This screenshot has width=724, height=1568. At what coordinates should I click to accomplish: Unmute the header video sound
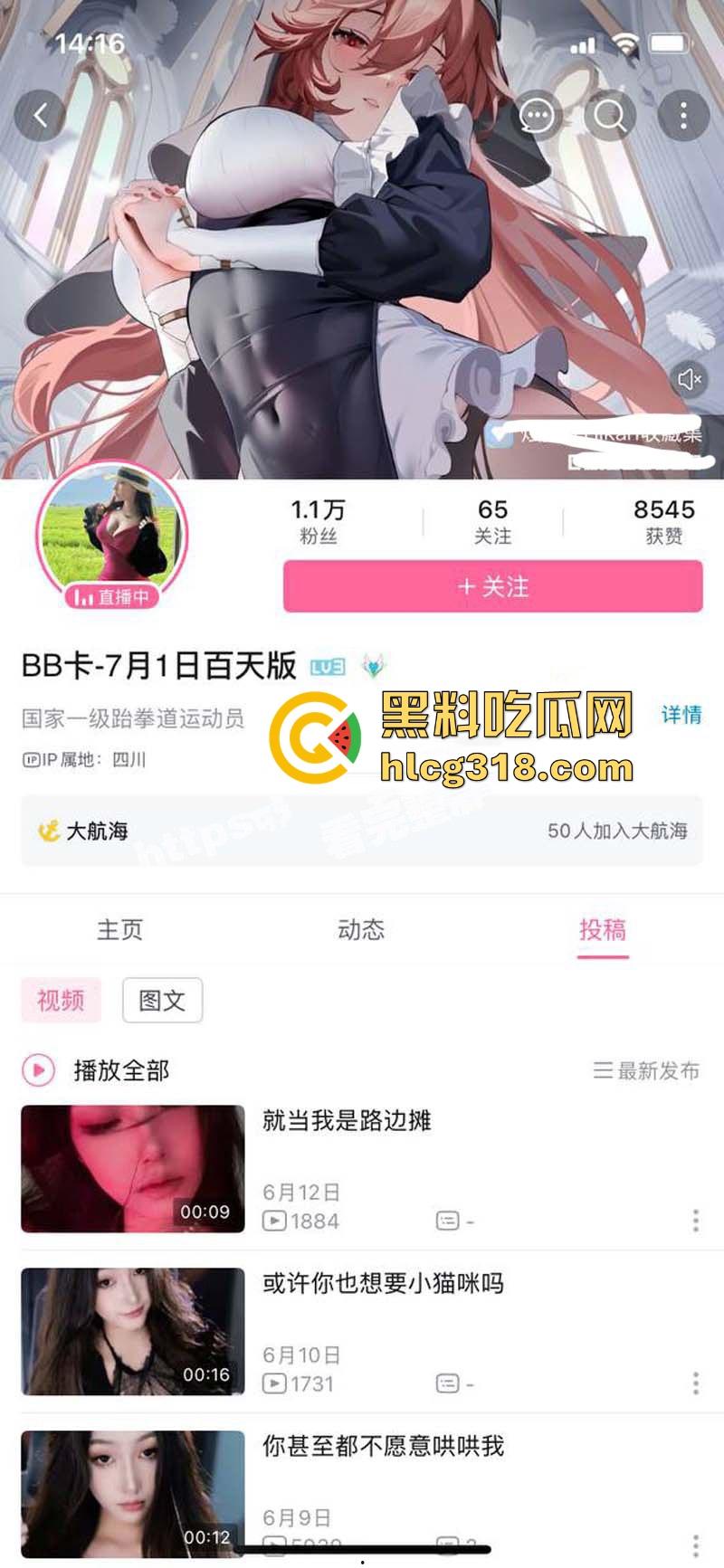click(x=691, y=379)
